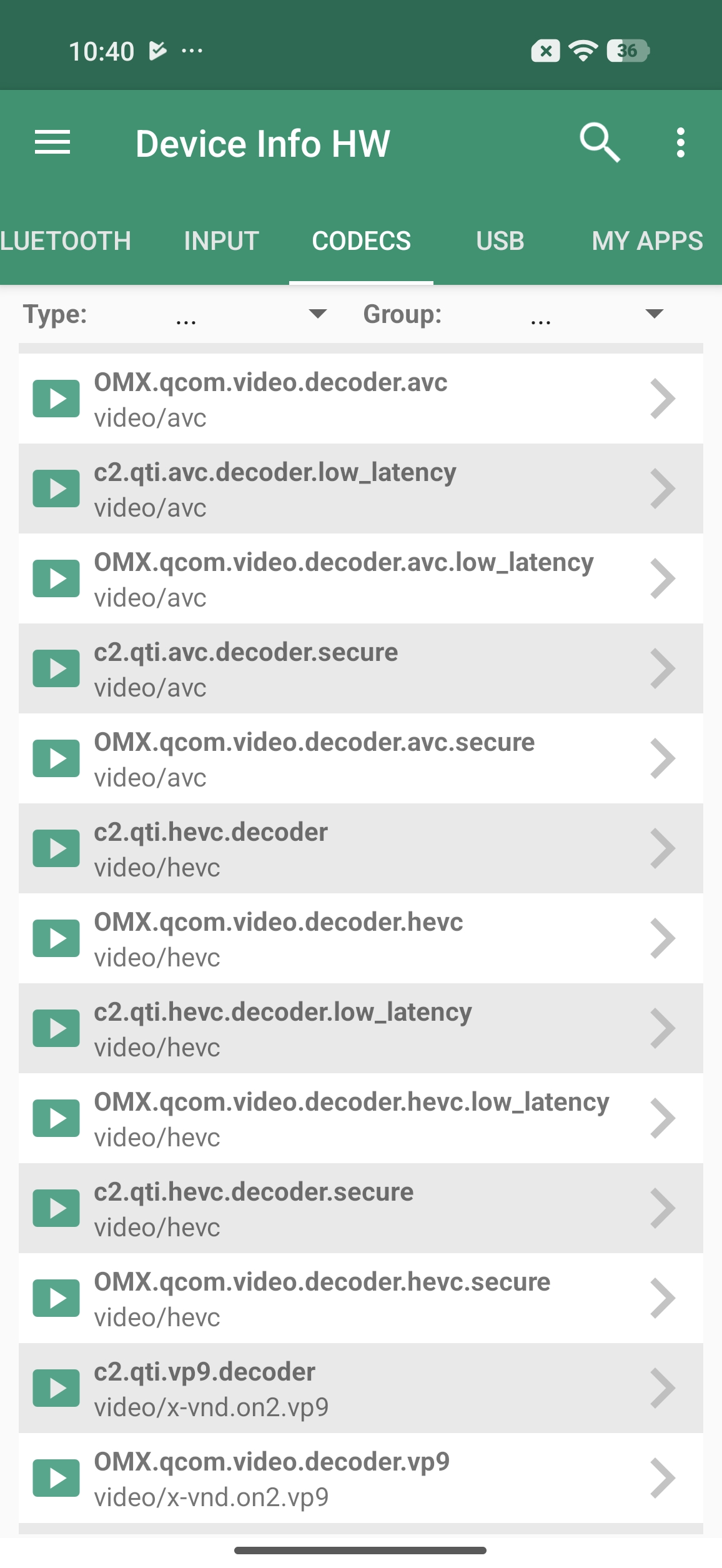Image resolution: width=722 pixels, height=1568 pixels.
Task: View OMX.qcom.video.decoder.avc.low_latency codec
Action: [x=360, y=578]
